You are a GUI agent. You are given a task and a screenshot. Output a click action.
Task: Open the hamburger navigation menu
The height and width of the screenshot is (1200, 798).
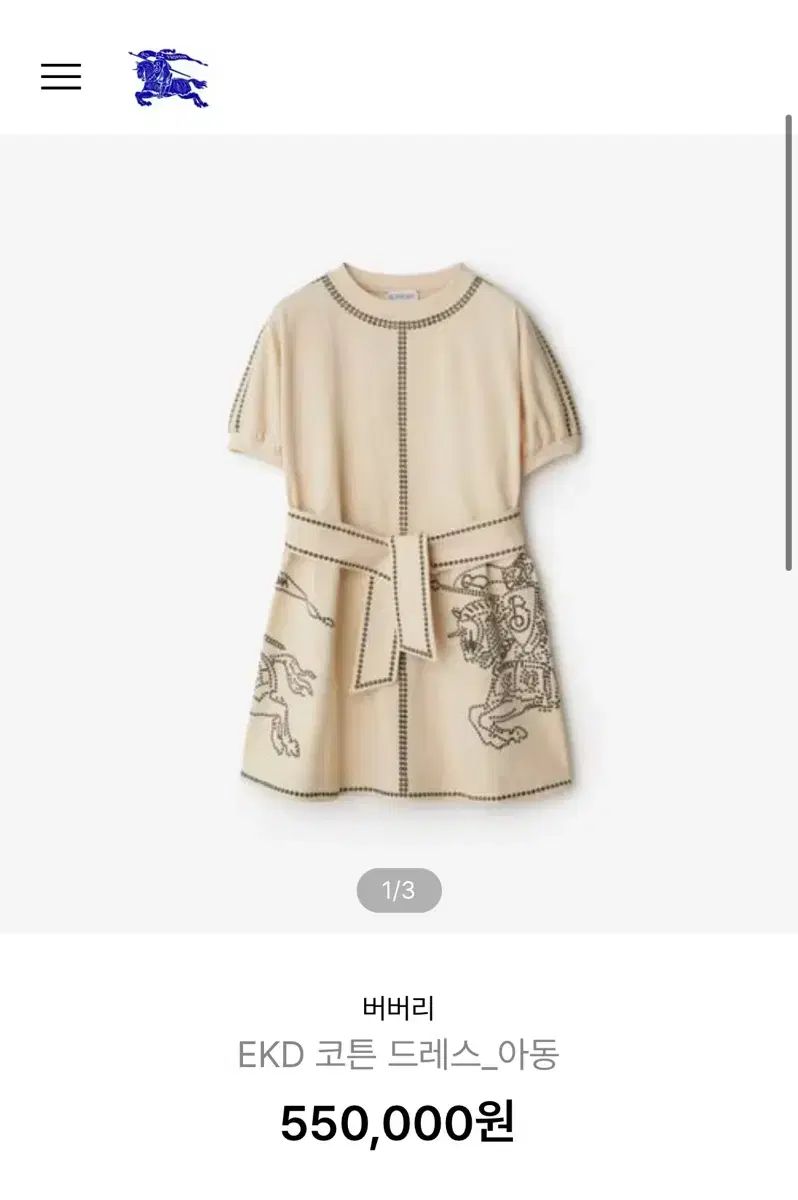point(61,77)
